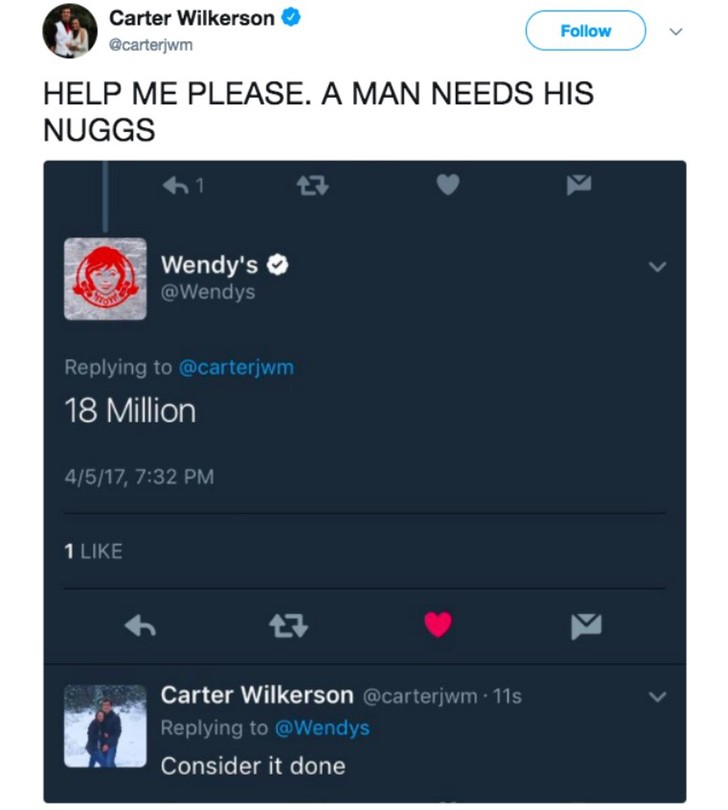Enlarge the attached Wendy's reply screenshot

tap(365, 480)
